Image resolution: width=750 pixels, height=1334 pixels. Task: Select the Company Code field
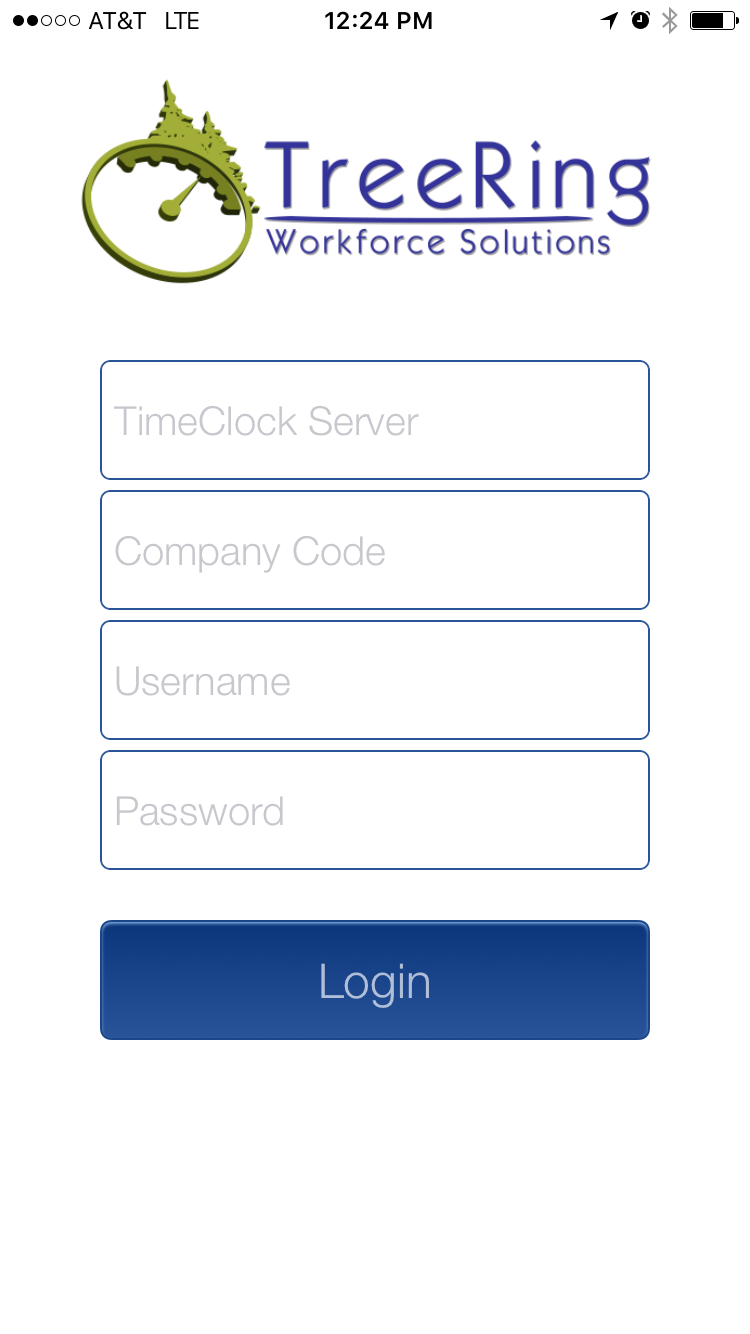(374, 550)
